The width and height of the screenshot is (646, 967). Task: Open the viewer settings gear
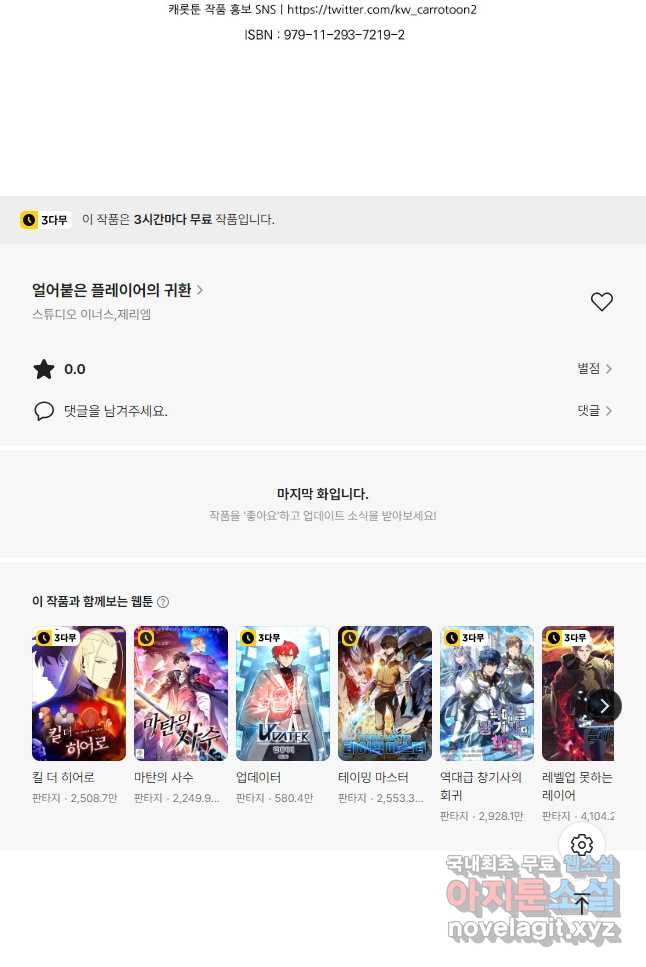[582, 845]
